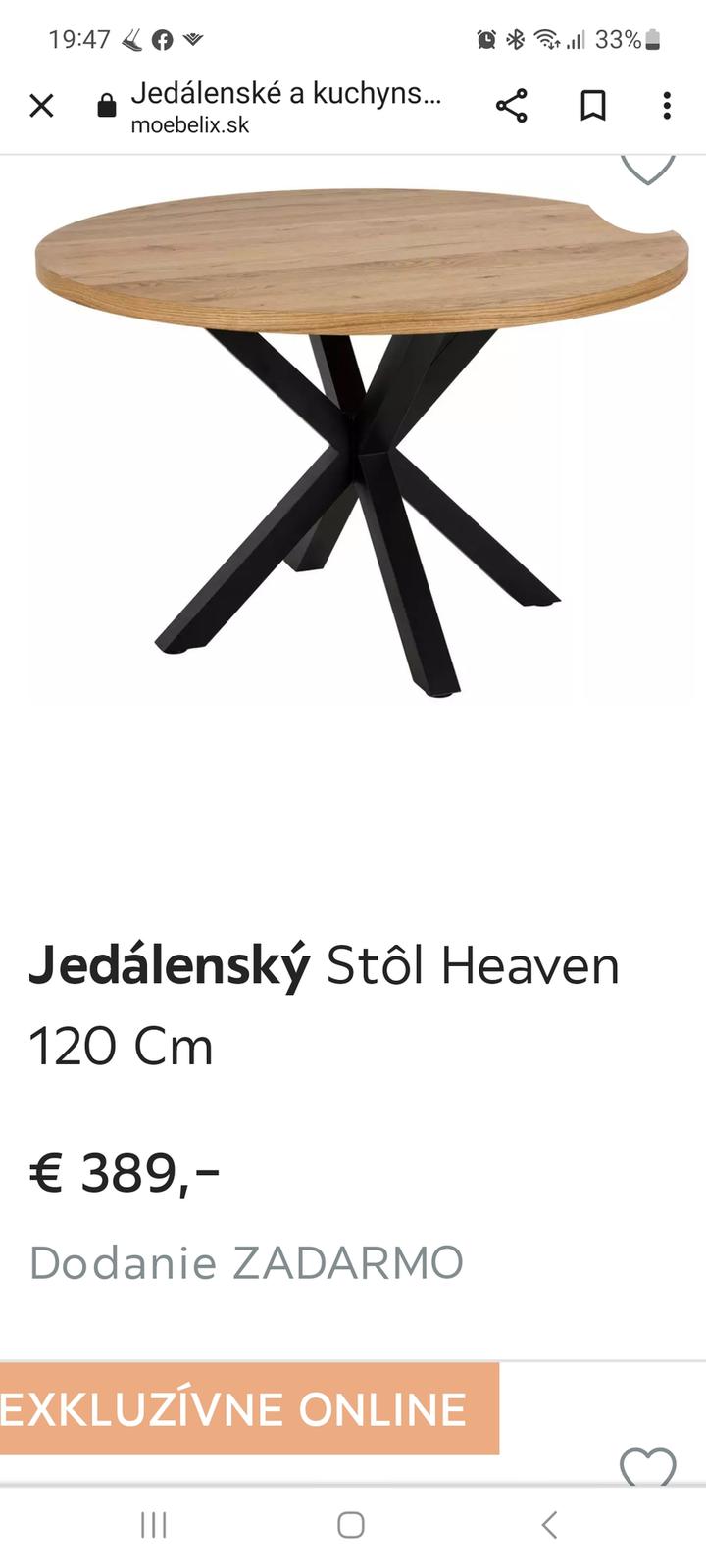The image size is (706, 1568).
Task: Show recent apps
Action: pos(154,1525)
